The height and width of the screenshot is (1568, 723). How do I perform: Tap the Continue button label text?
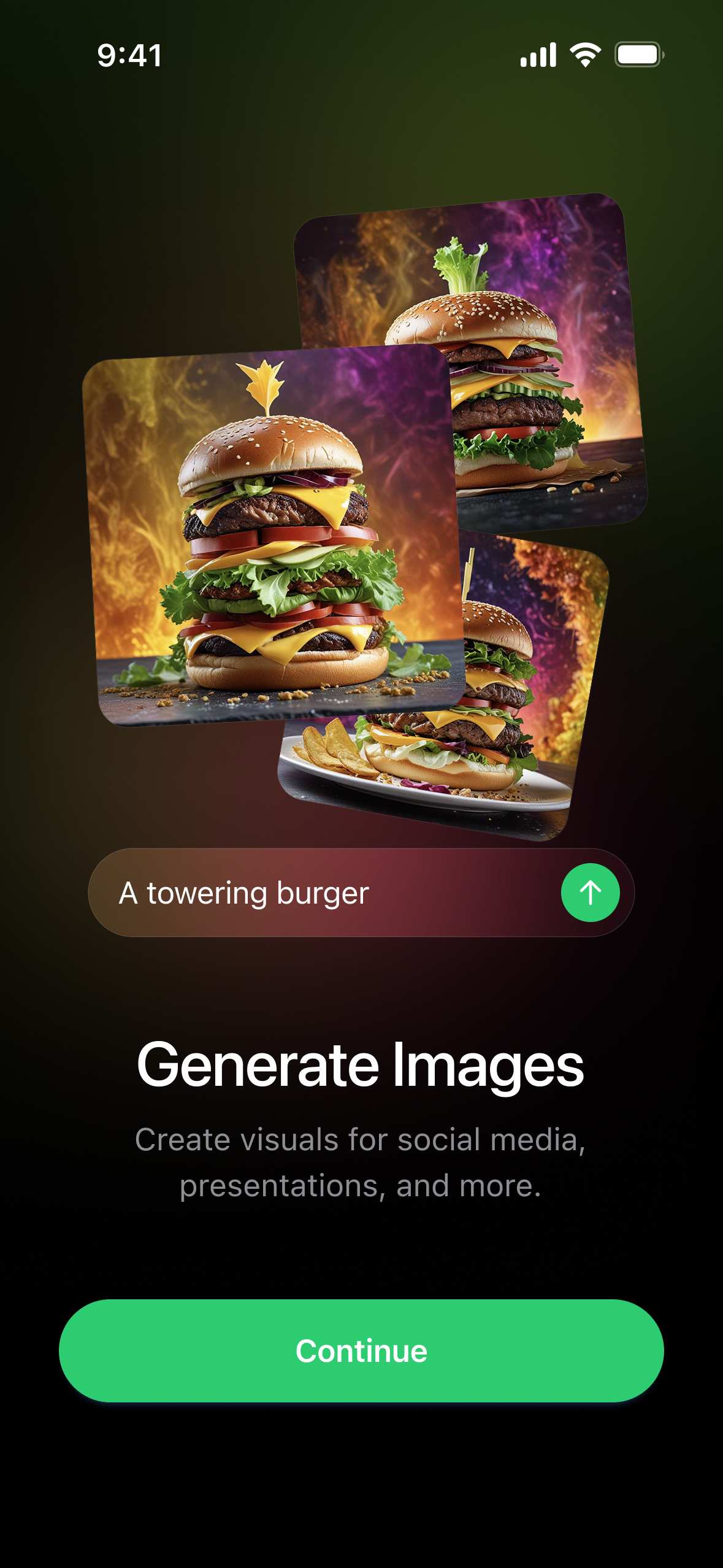pos(361,1352)
